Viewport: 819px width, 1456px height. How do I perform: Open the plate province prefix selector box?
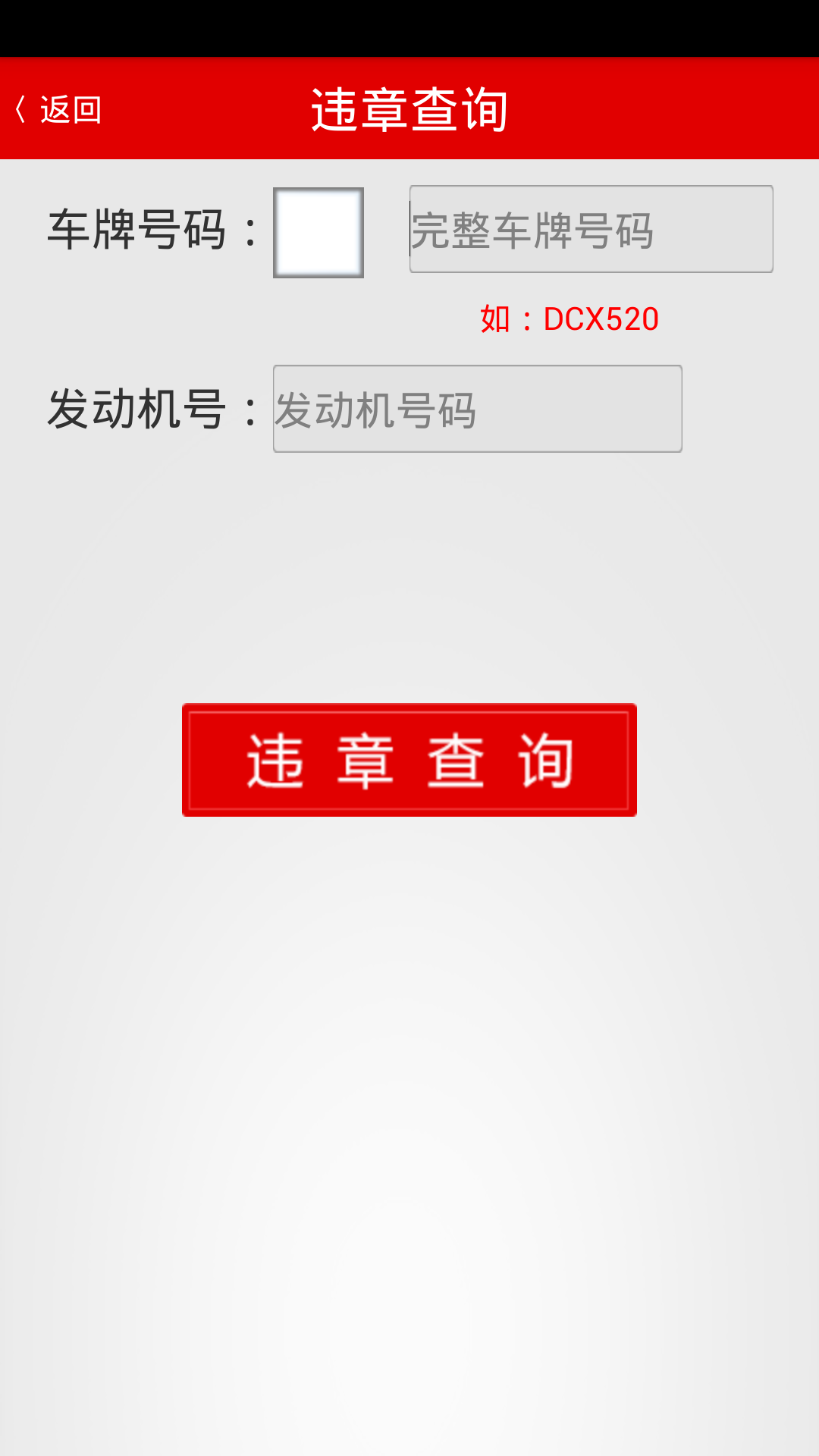pyautogui.click(x=318, y=232)
